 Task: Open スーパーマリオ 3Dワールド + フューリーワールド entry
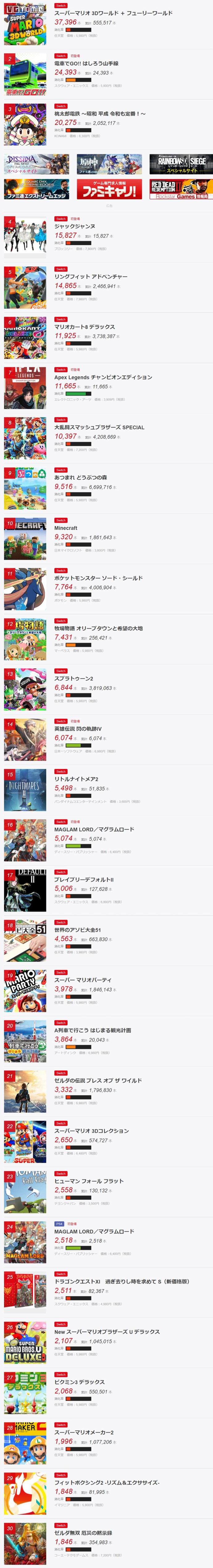pyautogui.click(x=113, y=13)
